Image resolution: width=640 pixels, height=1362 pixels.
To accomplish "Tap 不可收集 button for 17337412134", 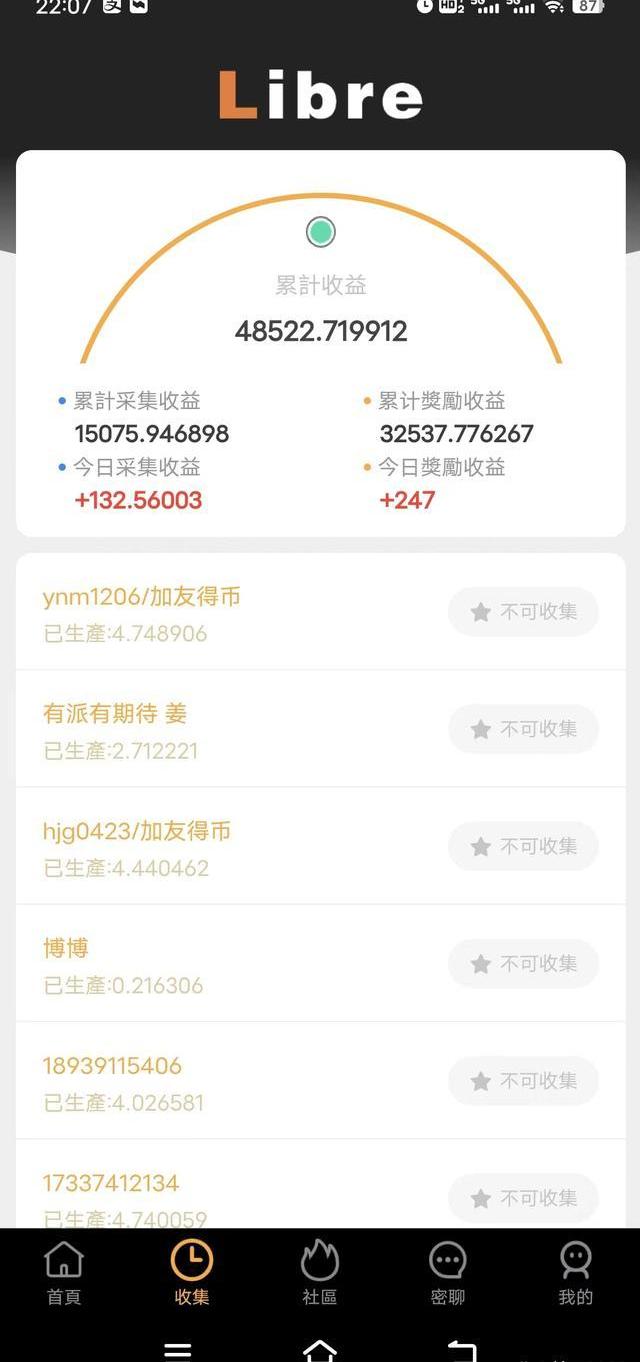I will tap(523, 1198).
